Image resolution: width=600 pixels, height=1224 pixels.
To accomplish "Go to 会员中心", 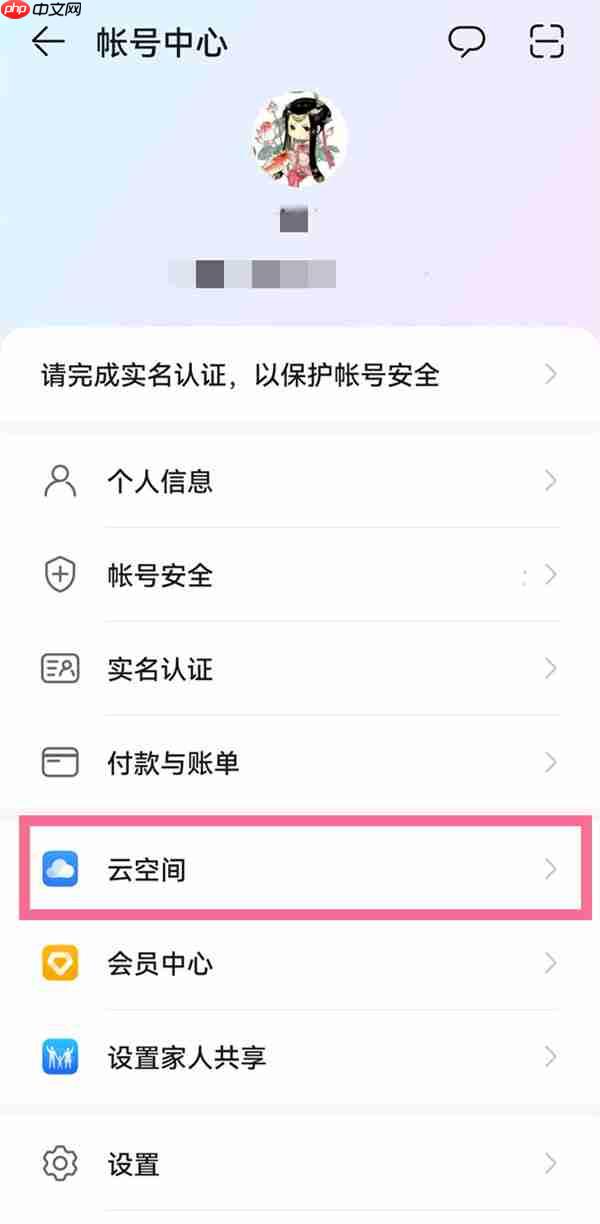I will click(300, 964).
